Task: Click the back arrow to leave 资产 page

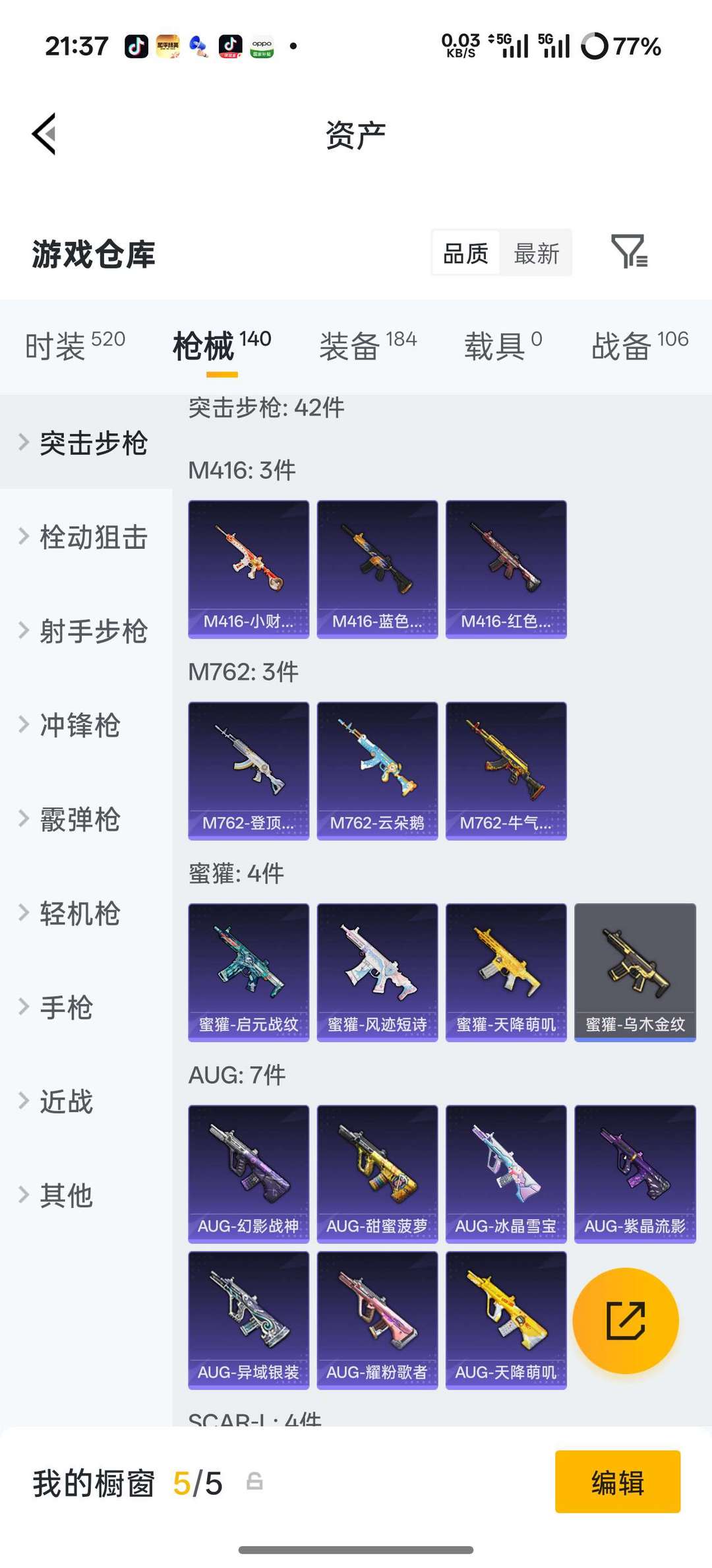Action: point(44,133)
